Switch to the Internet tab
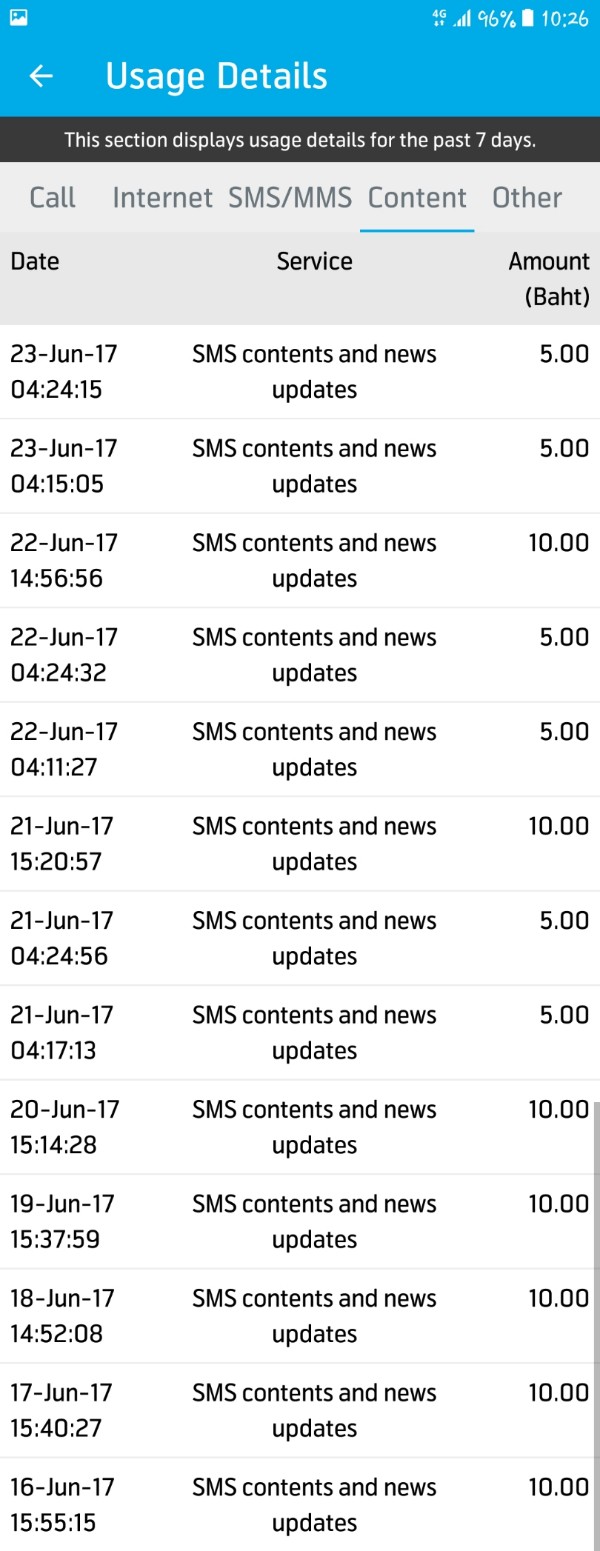This screenshot has width=600, height=1551. coord(162,197)
